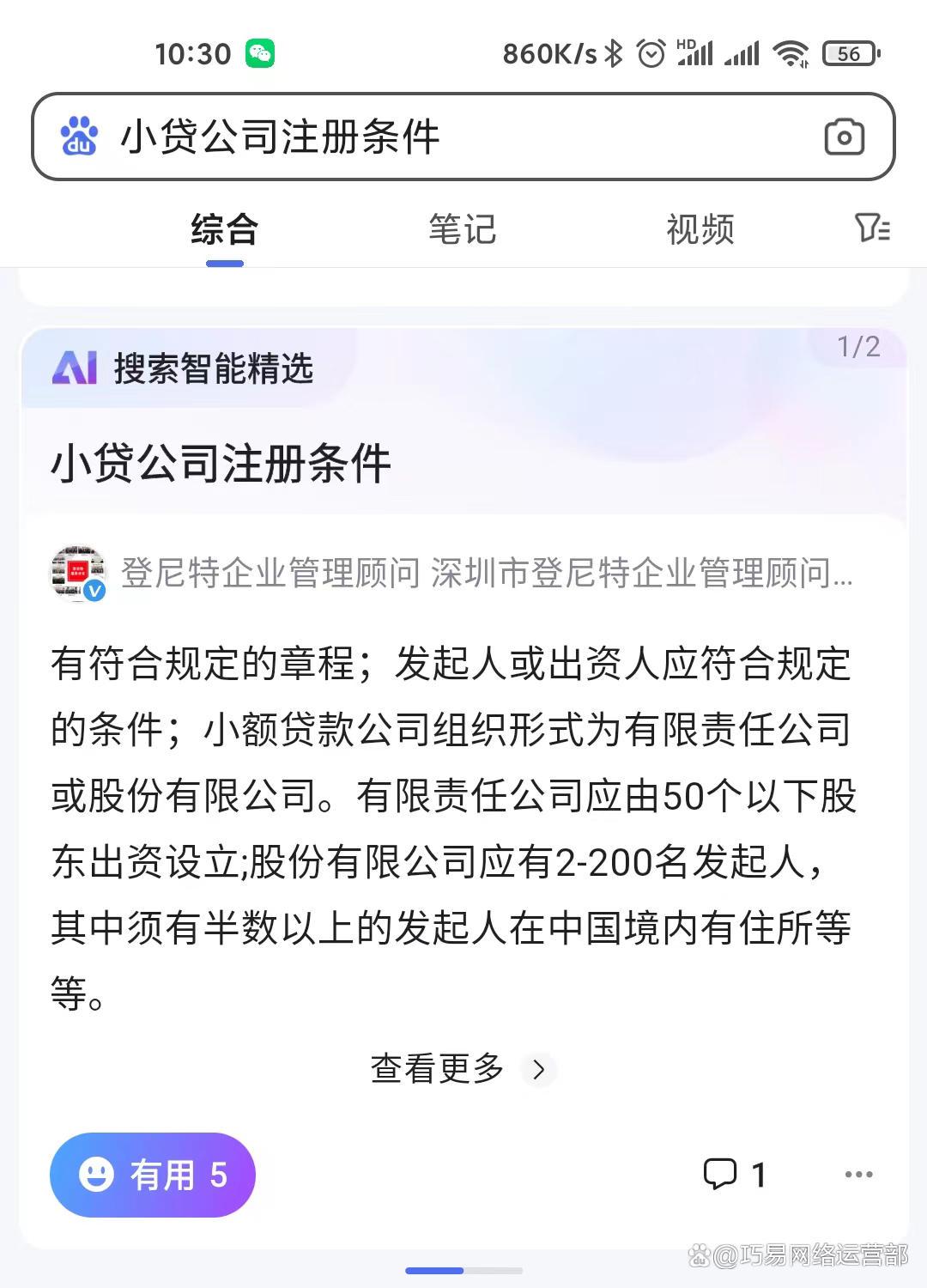The width and height of the screenshot is (927, 1288).
Task: Open the comments on the answer
Action: [734, 1175]
